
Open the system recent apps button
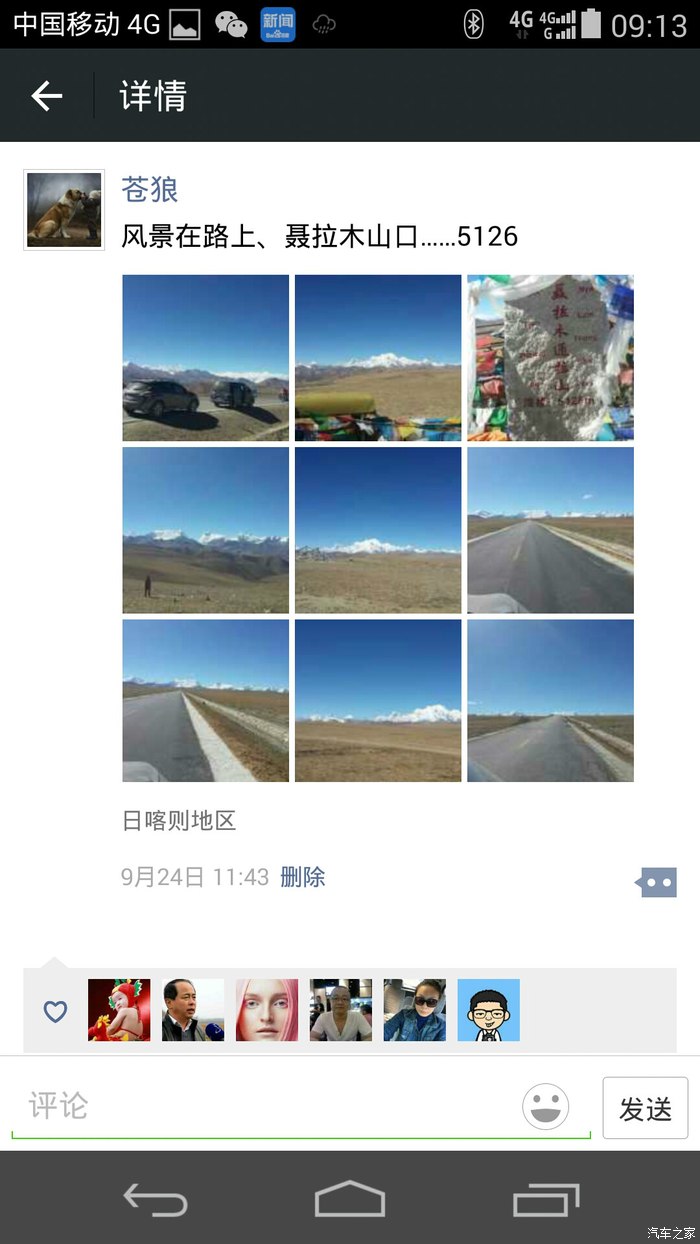[545, 1198]
